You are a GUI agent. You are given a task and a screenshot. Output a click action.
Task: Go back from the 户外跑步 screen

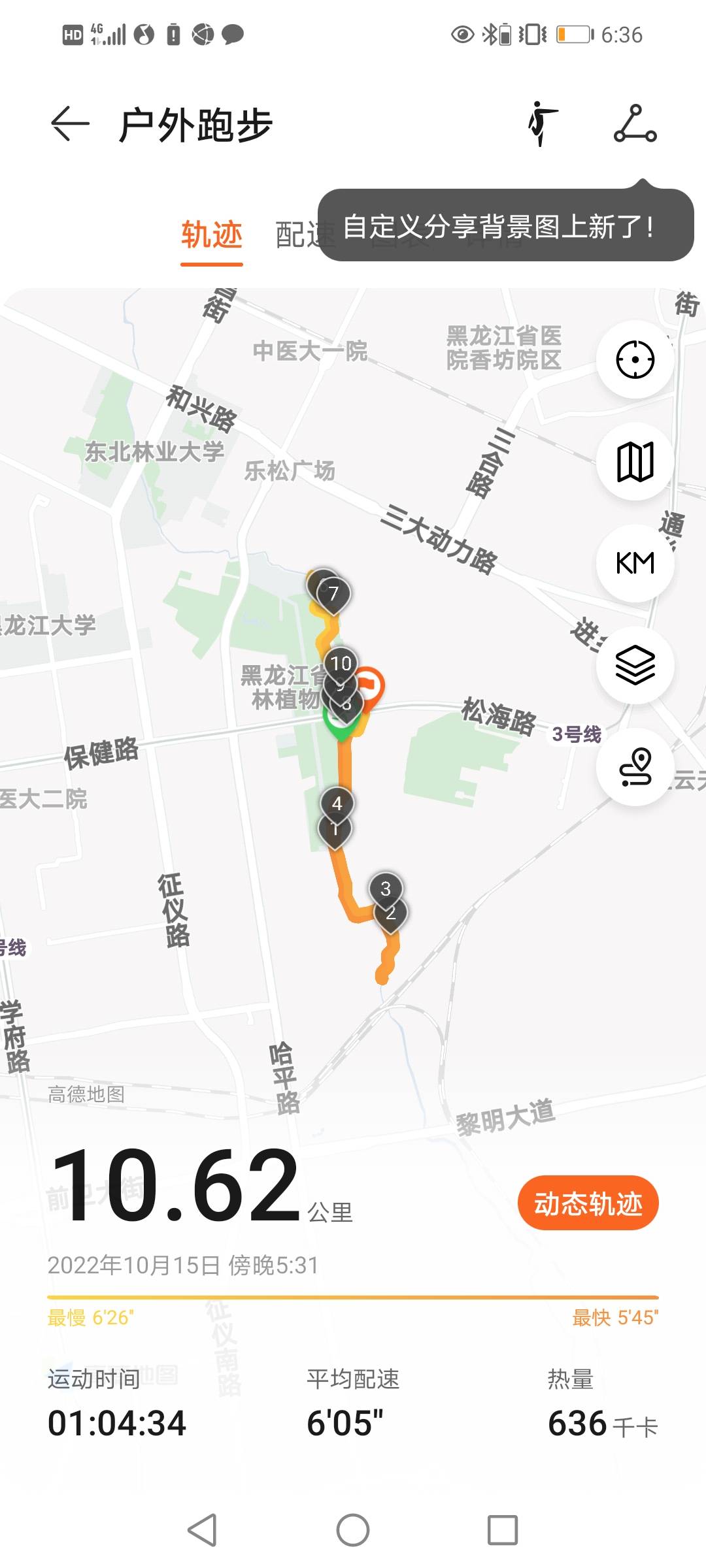coord(69,123)
